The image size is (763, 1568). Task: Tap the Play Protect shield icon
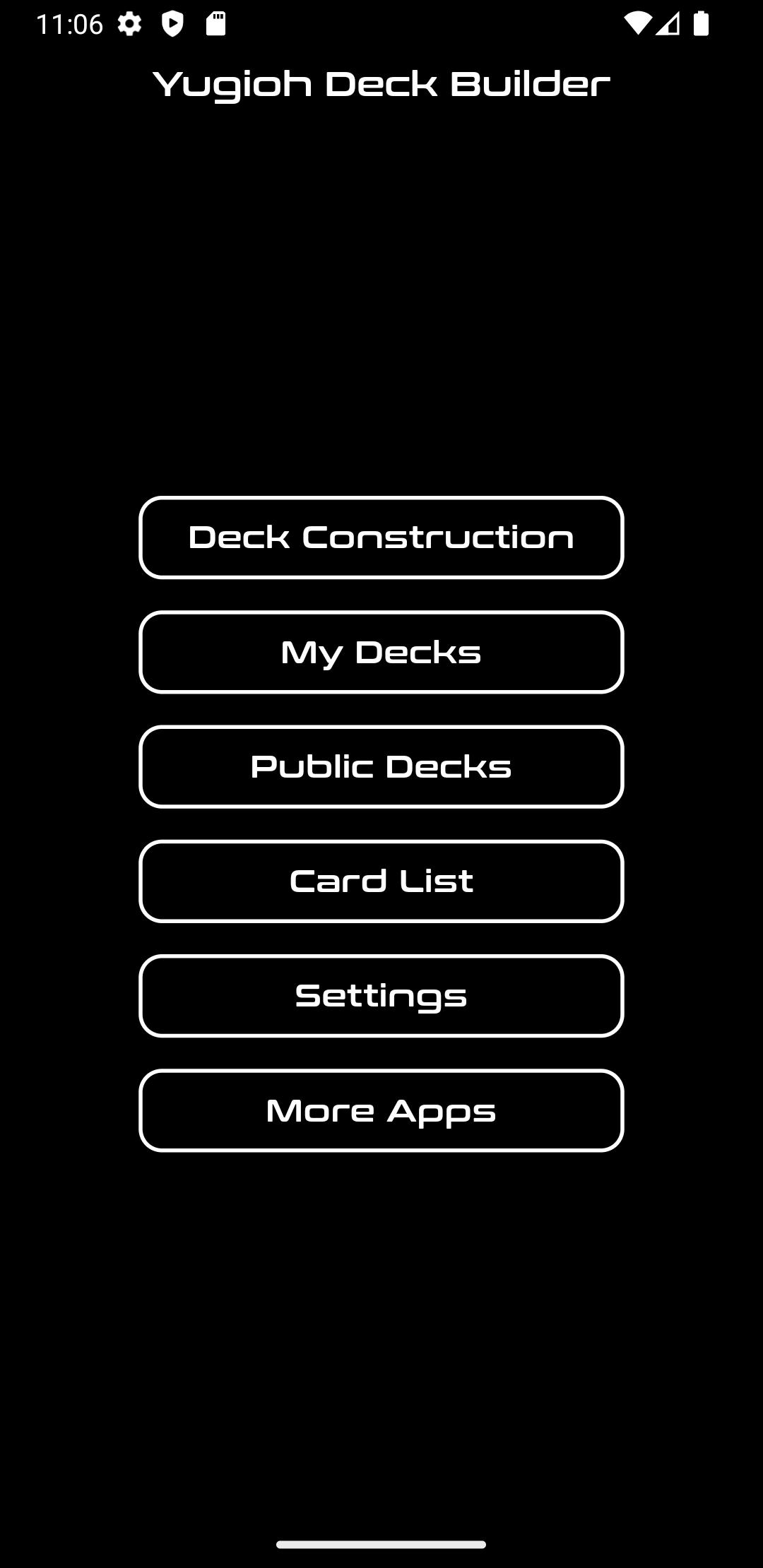pyautogui.click(x=173, y=23)
